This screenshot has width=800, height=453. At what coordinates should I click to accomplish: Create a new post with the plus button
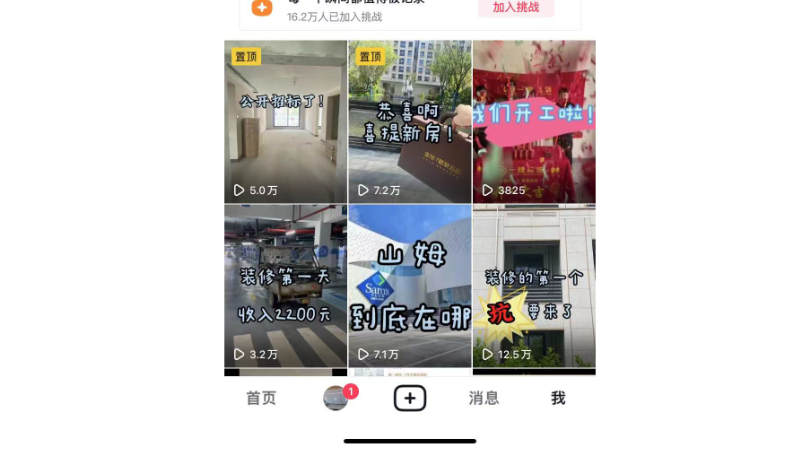pyautogui.click(x=409, y=398)
